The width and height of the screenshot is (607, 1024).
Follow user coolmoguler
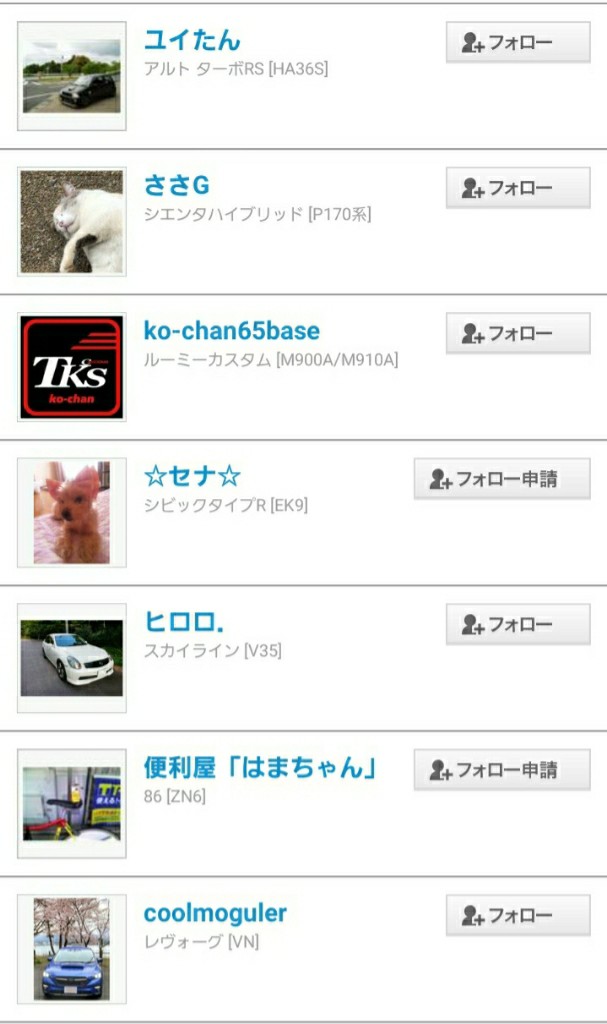click(518, 915)
